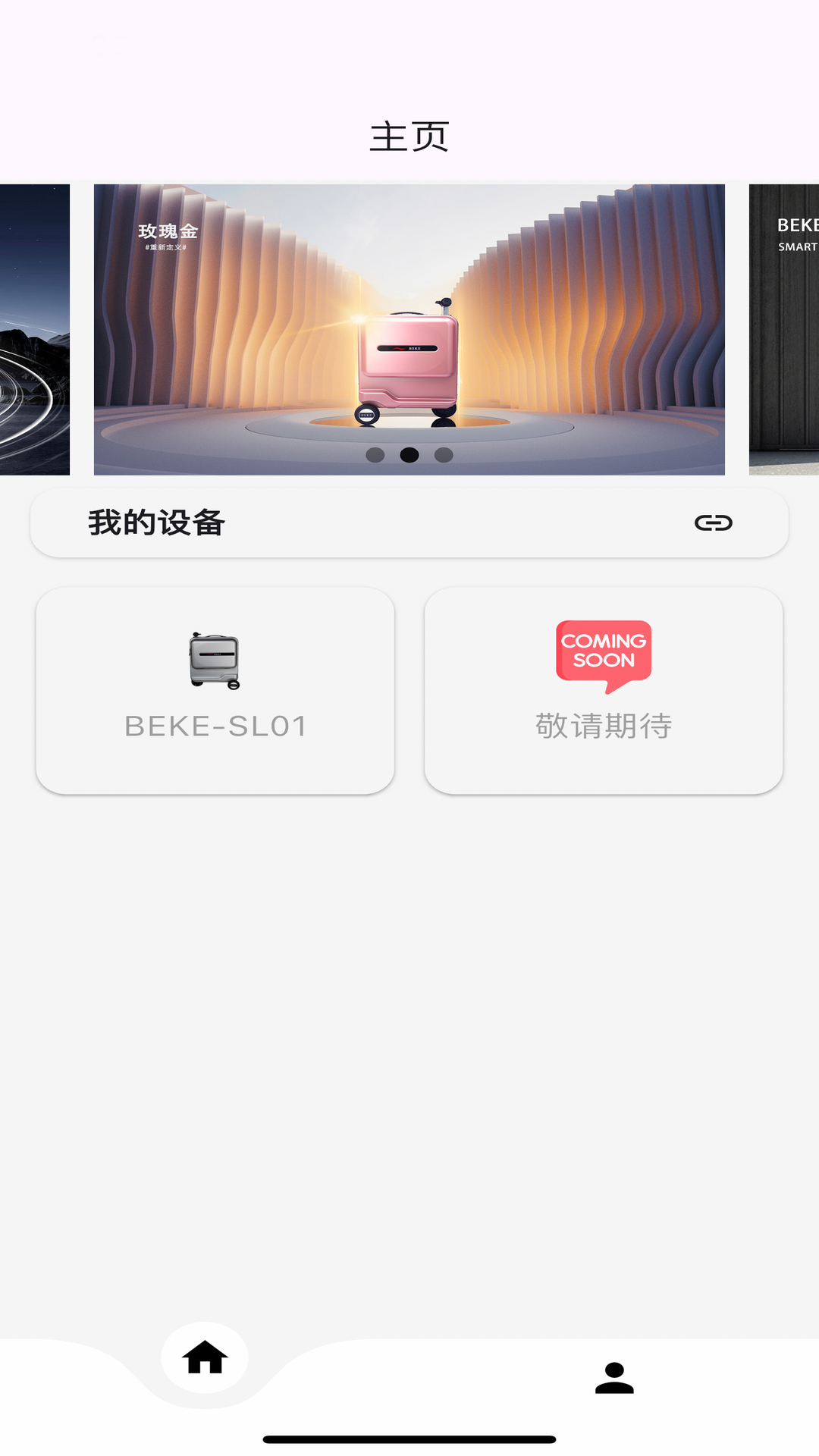Screen dimensions: 819x1456
Task: Open the 敬请期待 coming soon card
Action: [604, 691]
